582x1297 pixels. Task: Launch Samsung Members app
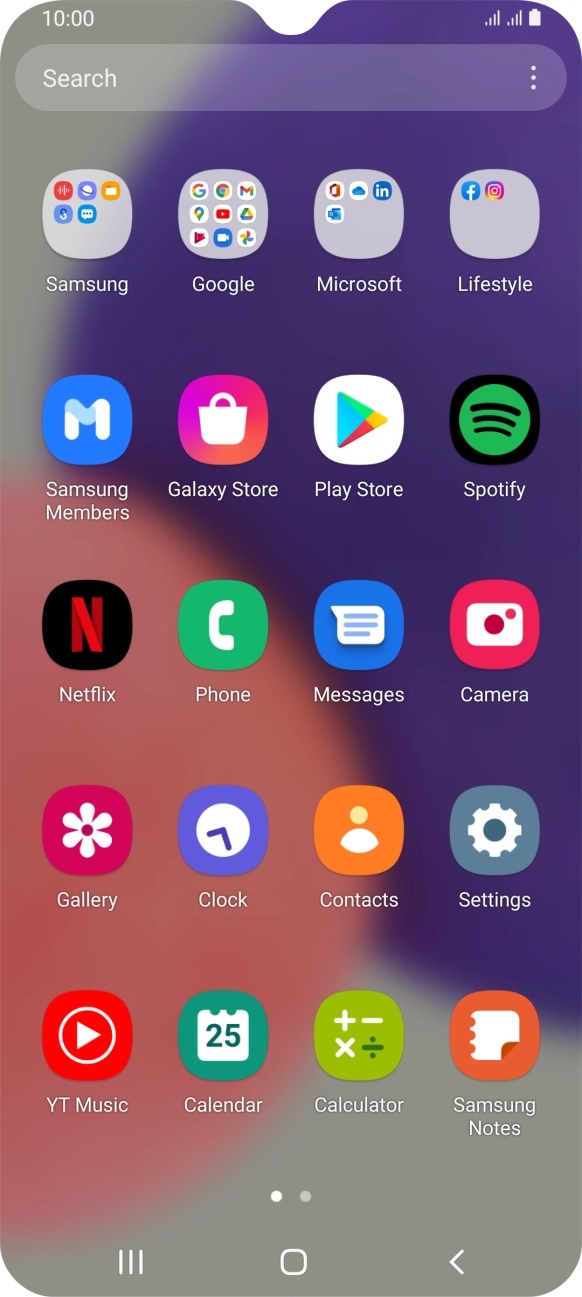coord(87,420)
